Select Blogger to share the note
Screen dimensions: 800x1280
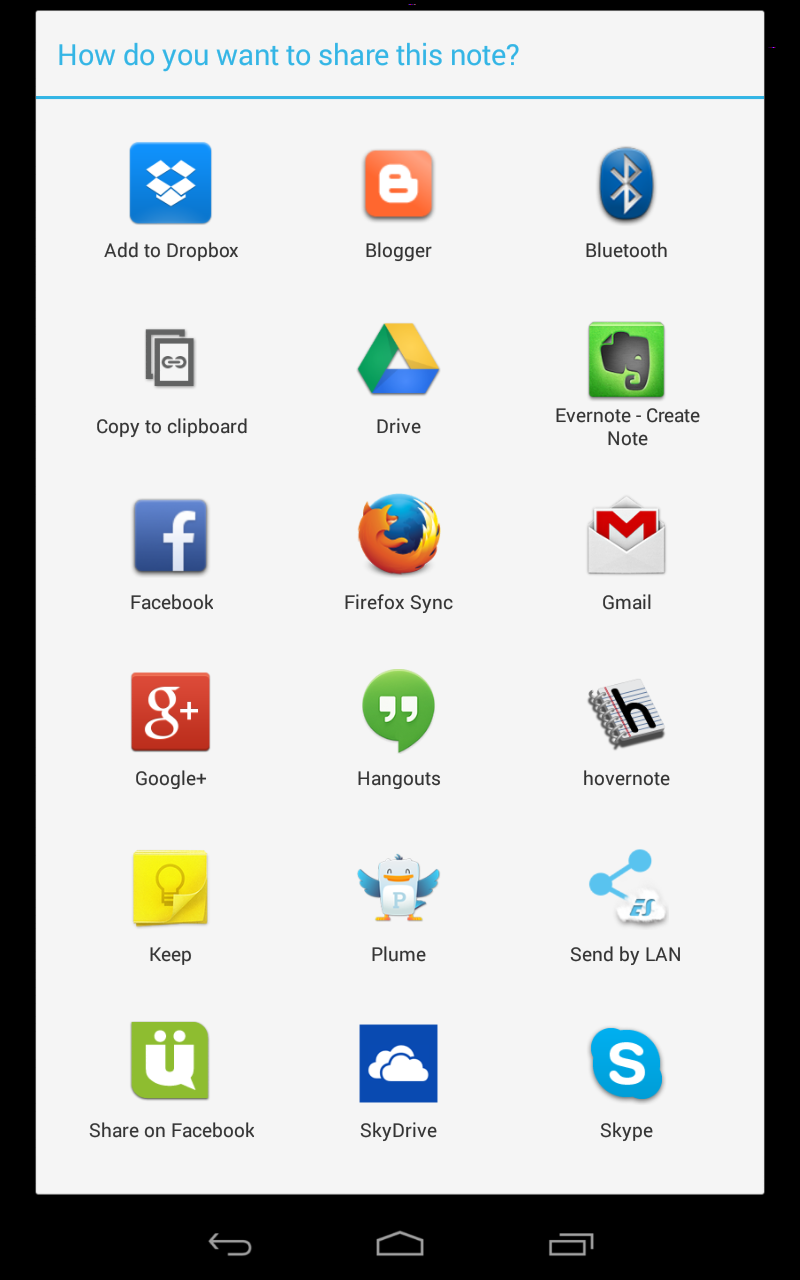coord(398,201)
